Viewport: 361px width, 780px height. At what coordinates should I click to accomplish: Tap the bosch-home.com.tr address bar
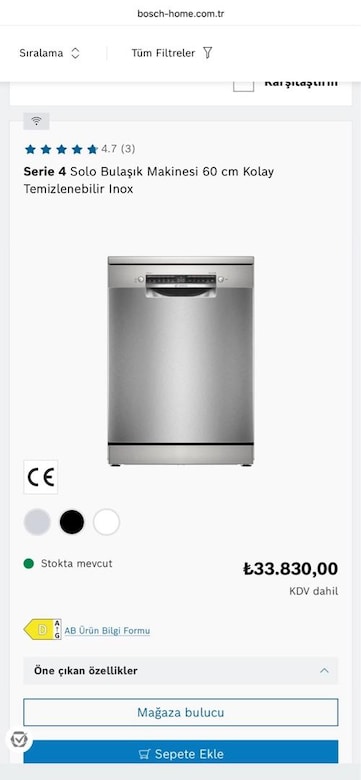[x=180, y=13]
